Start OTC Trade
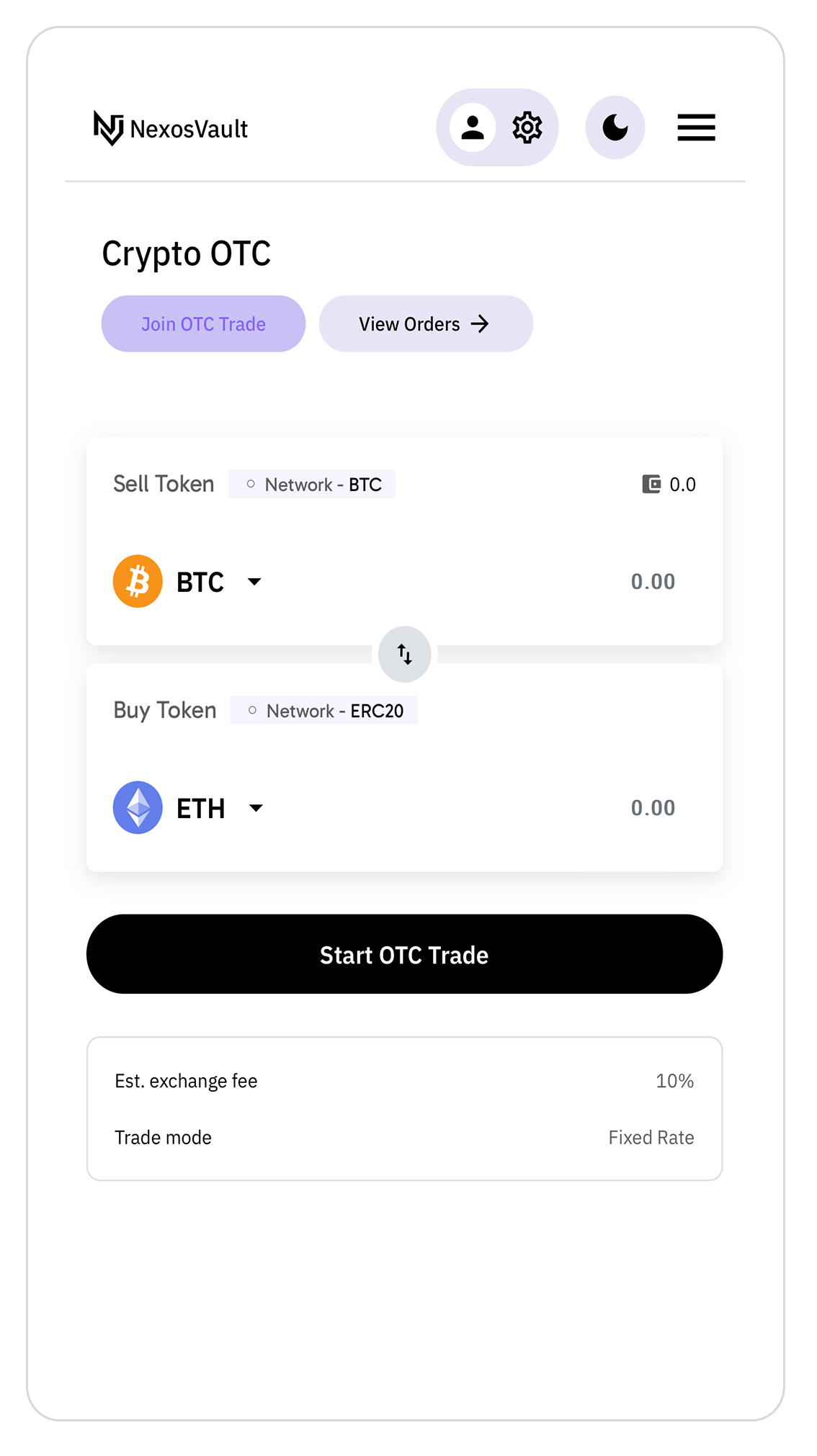This screenshot has height=1456, width=817. pos(404,954)
